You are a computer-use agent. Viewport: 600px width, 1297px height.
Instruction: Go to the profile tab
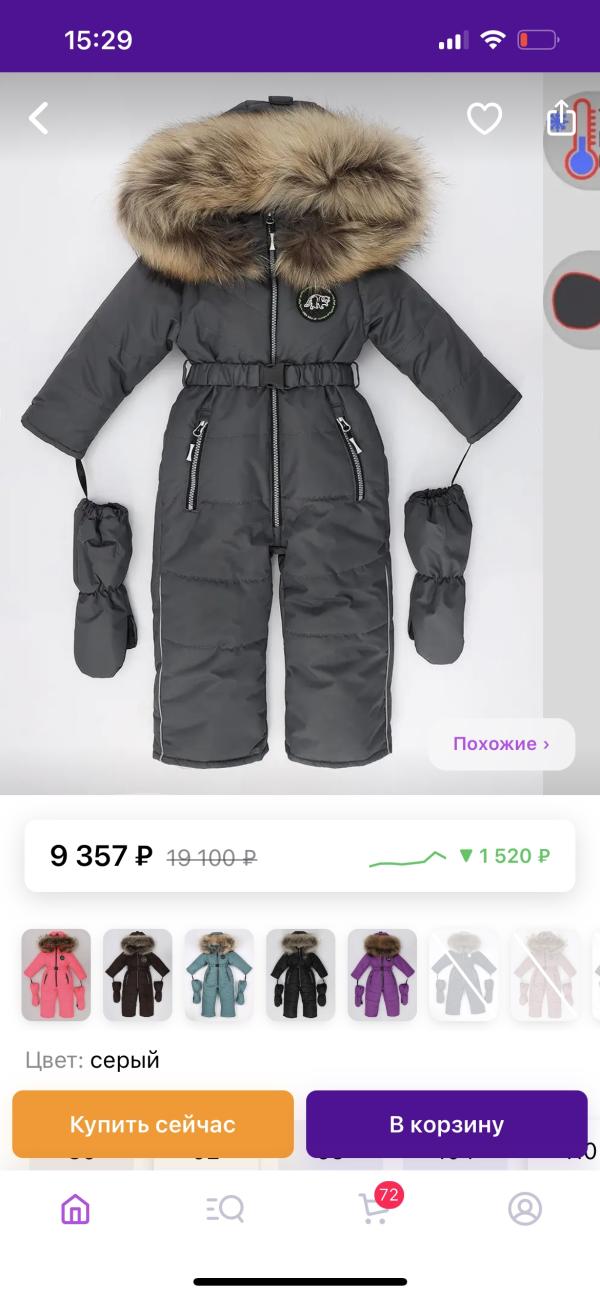pos(525,1209)
